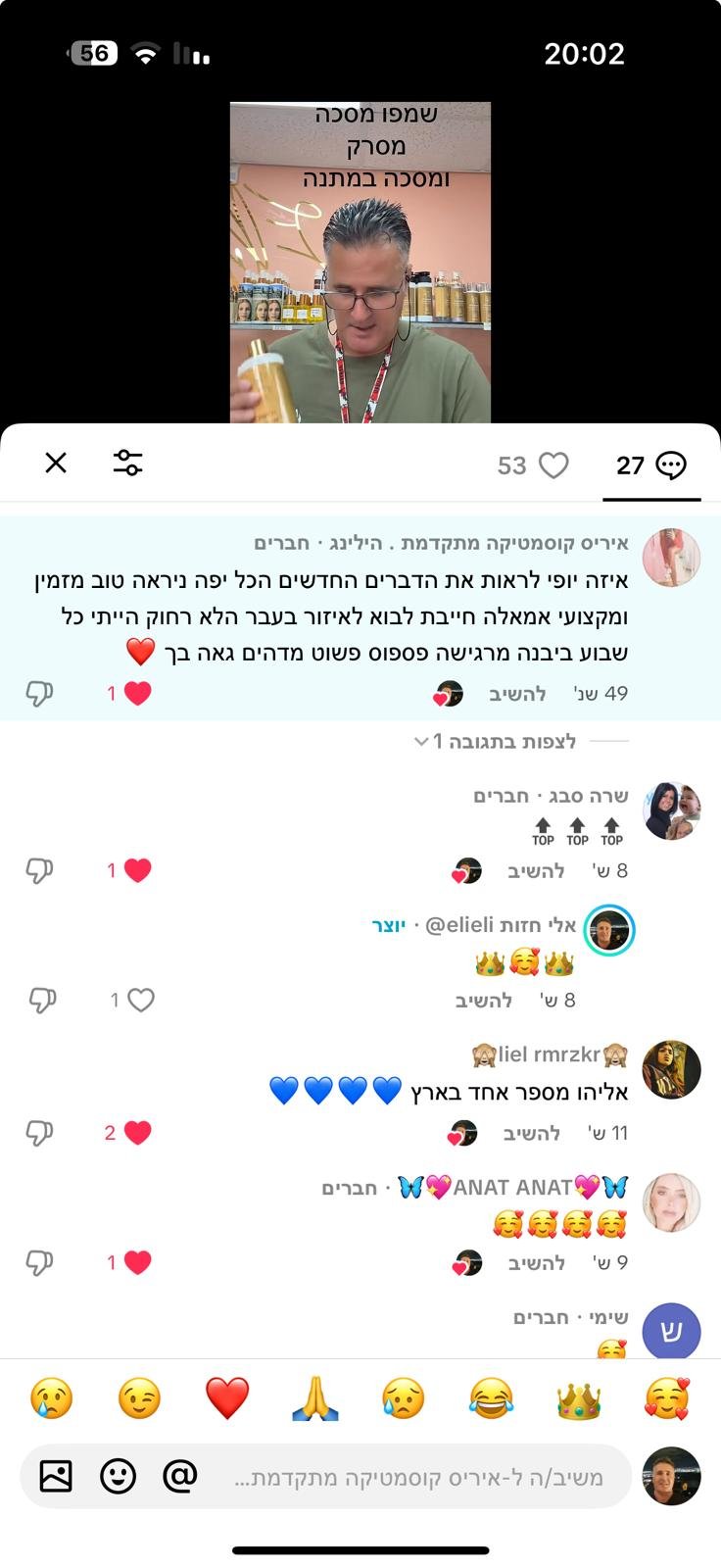Attach an image to the comment
Screen dimensions: 721x1568
pos(56,1476)
